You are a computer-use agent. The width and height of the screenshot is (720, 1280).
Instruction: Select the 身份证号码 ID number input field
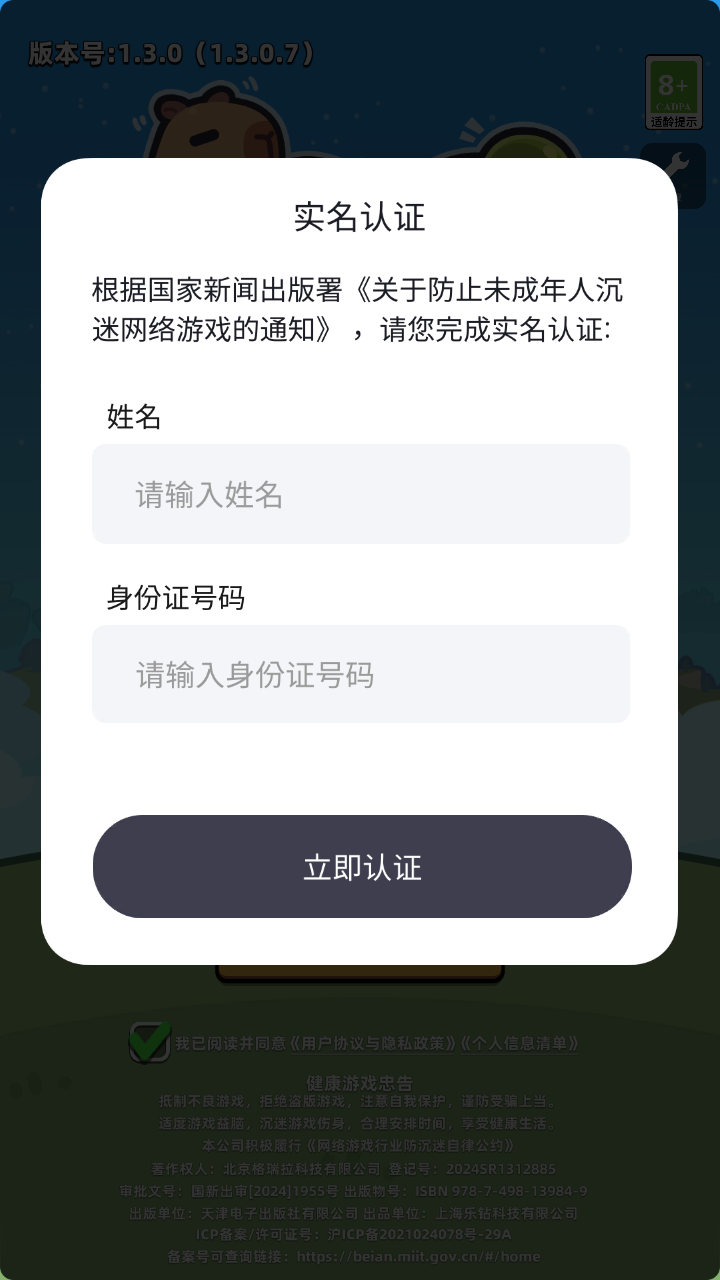pos(360,673)
